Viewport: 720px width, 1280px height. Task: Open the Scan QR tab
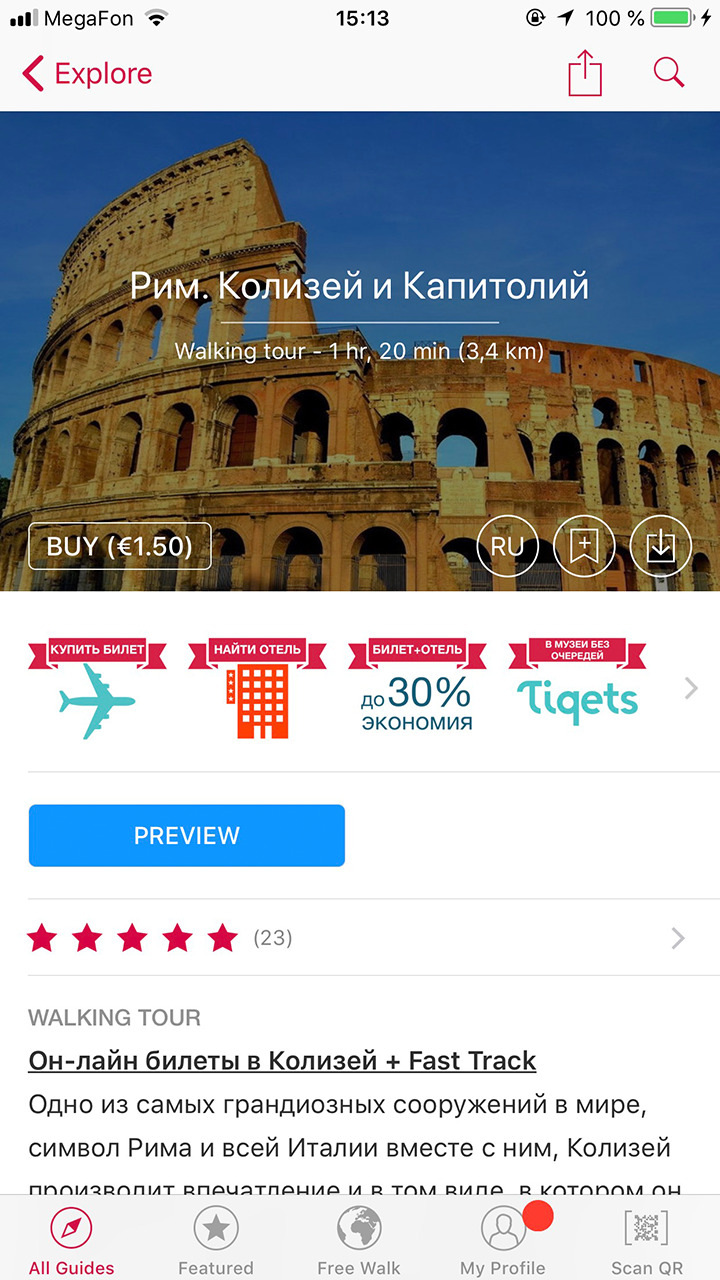[x=647, y=1240]
